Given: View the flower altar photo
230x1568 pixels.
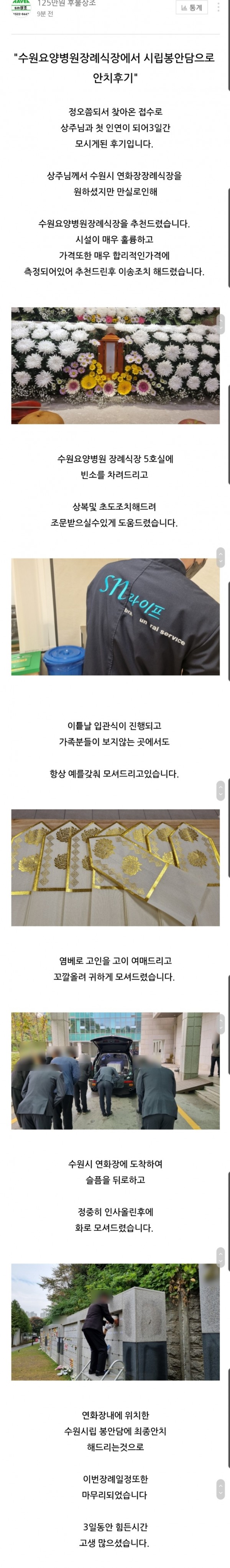Looking at the screenshot, I should click(115, 365).
